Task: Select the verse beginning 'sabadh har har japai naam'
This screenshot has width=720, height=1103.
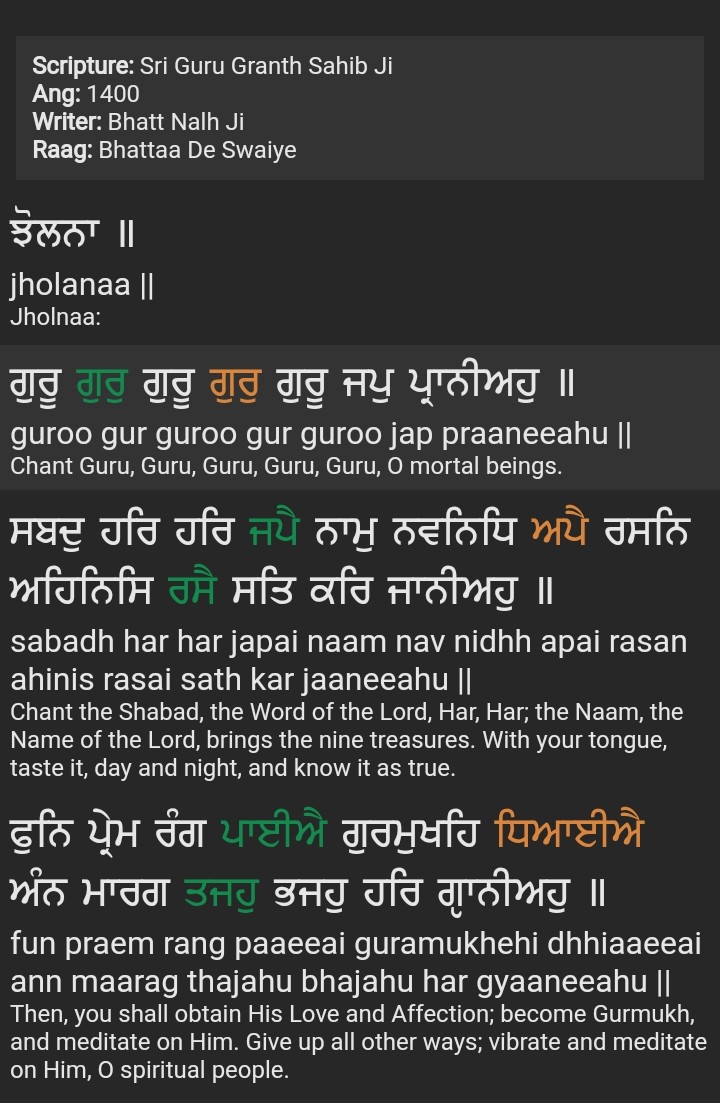Action: click(x=348, y=662)
